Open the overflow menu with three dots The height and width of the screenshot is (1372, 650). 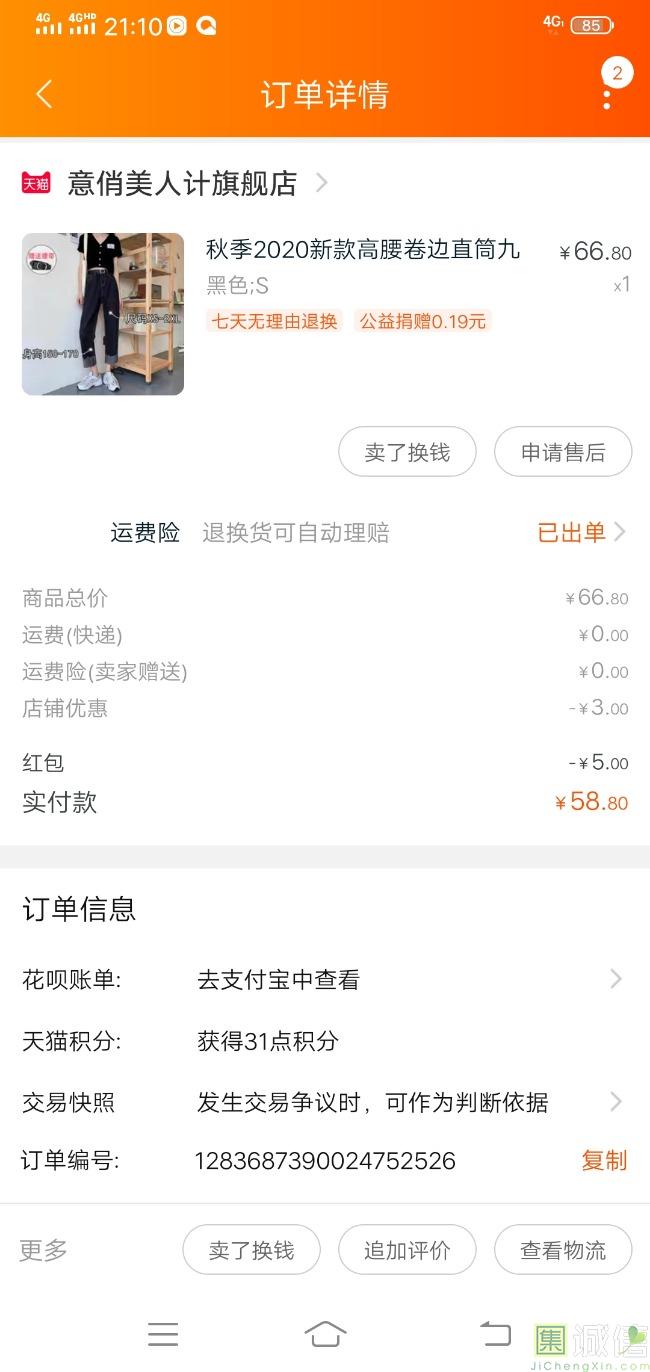click(607, 96)
